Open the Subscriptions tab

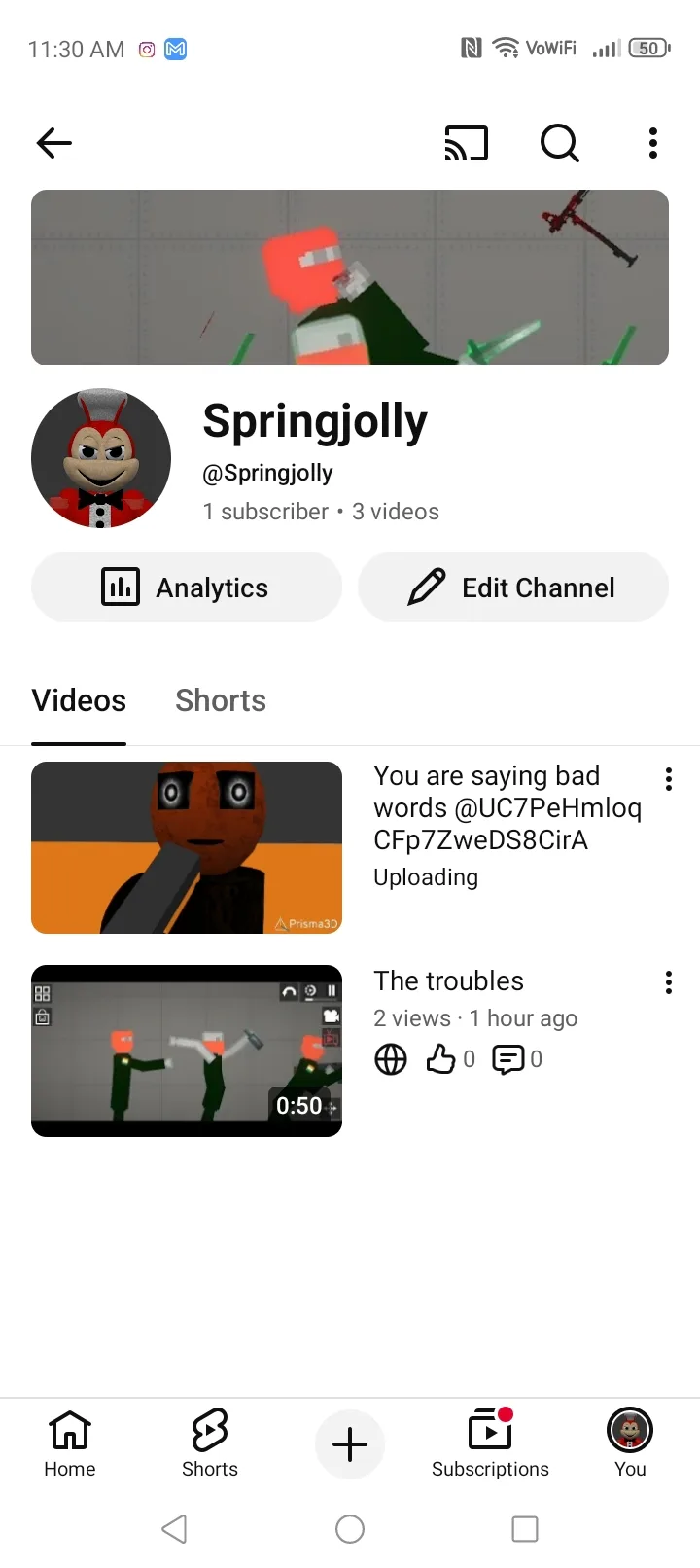pyautogui.click(x=490, y=1444)
